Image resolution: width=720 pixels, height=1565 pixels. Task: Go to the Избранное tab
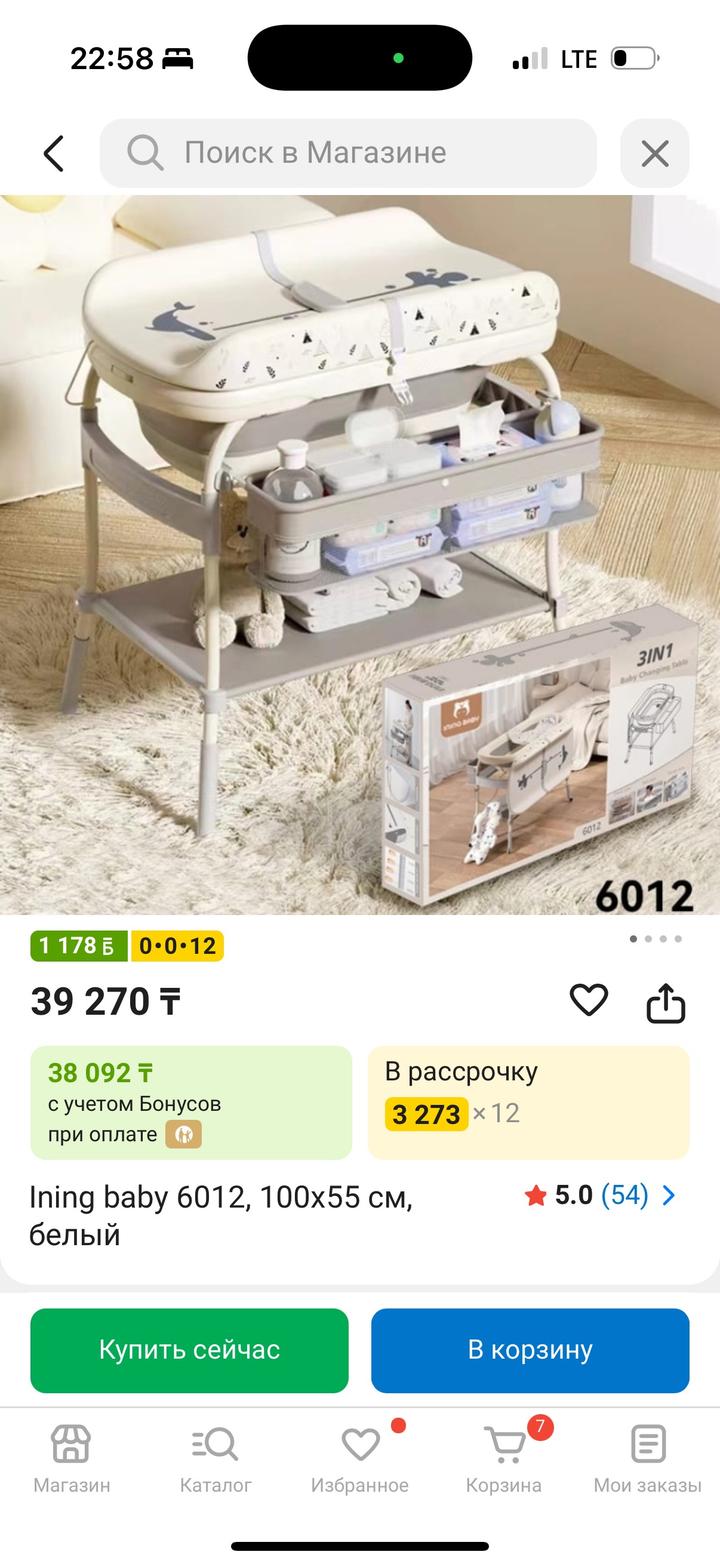tap(360, 1459)
